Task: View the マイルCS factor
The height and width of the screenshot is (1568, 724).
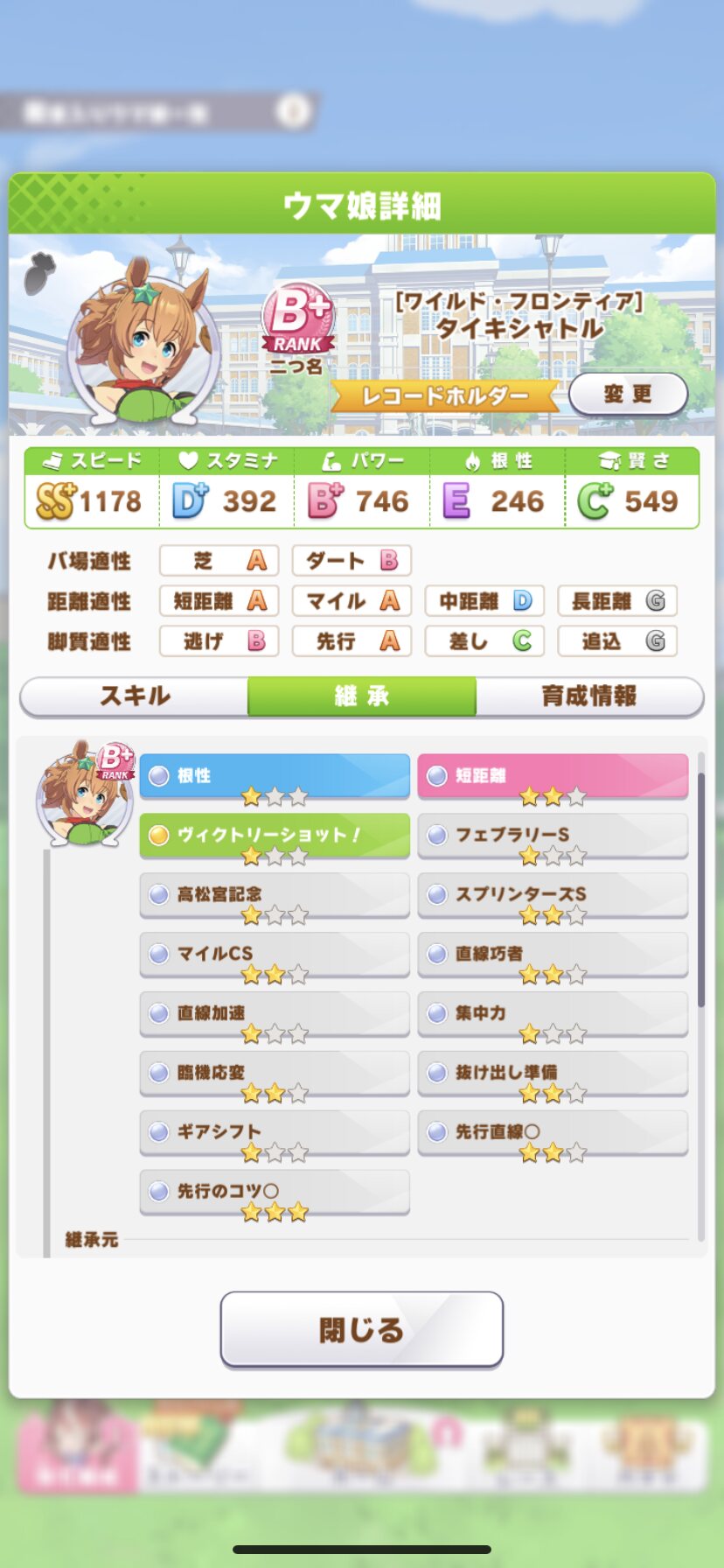Action: [x=275, y=955]
